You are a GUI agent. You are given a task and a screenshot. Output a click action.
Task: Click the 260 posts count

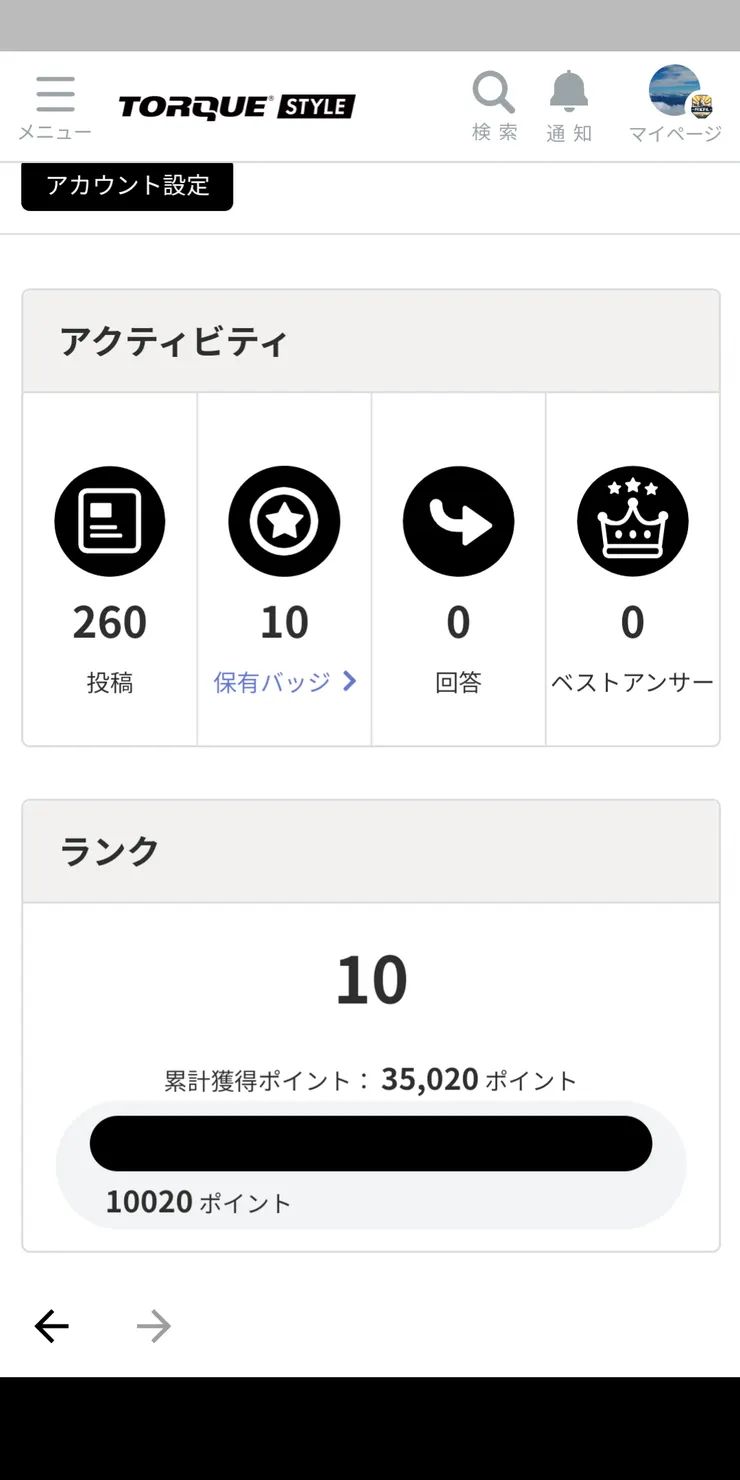109,622
